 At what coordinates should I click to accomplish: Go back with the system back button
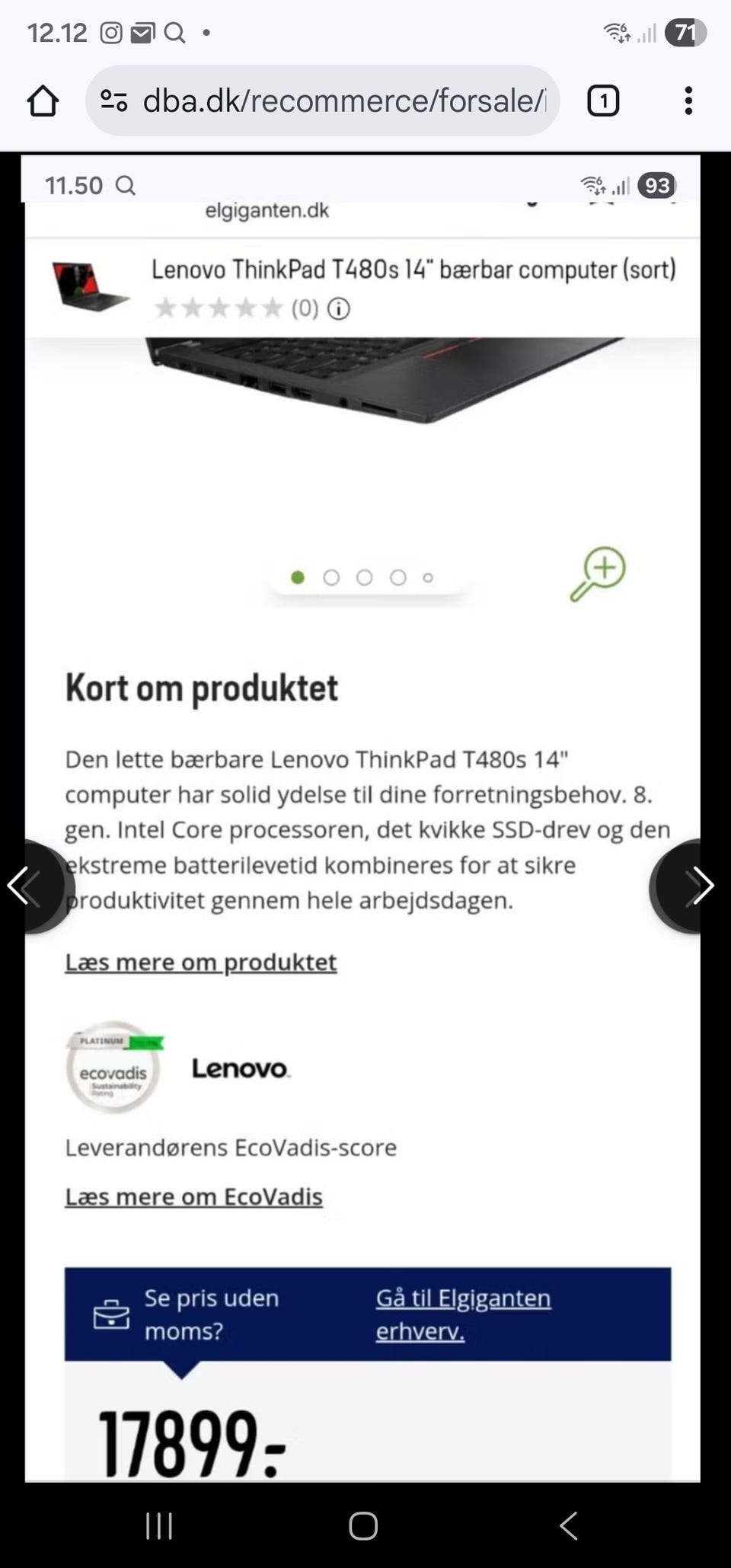coord(568,1525)
